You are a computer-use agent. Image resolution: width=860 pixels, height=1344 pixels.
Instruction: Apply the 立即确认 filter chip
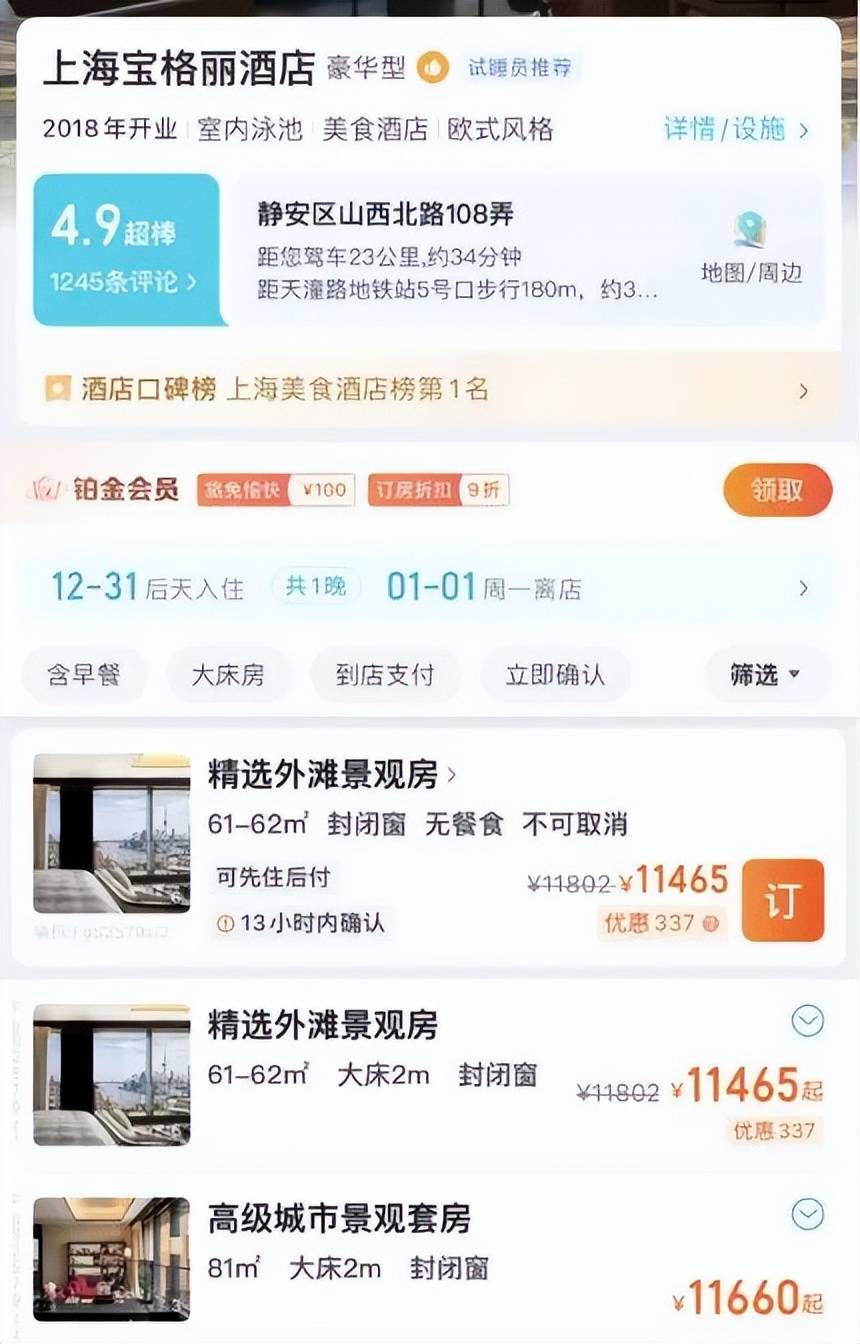(x=555, y=675)
